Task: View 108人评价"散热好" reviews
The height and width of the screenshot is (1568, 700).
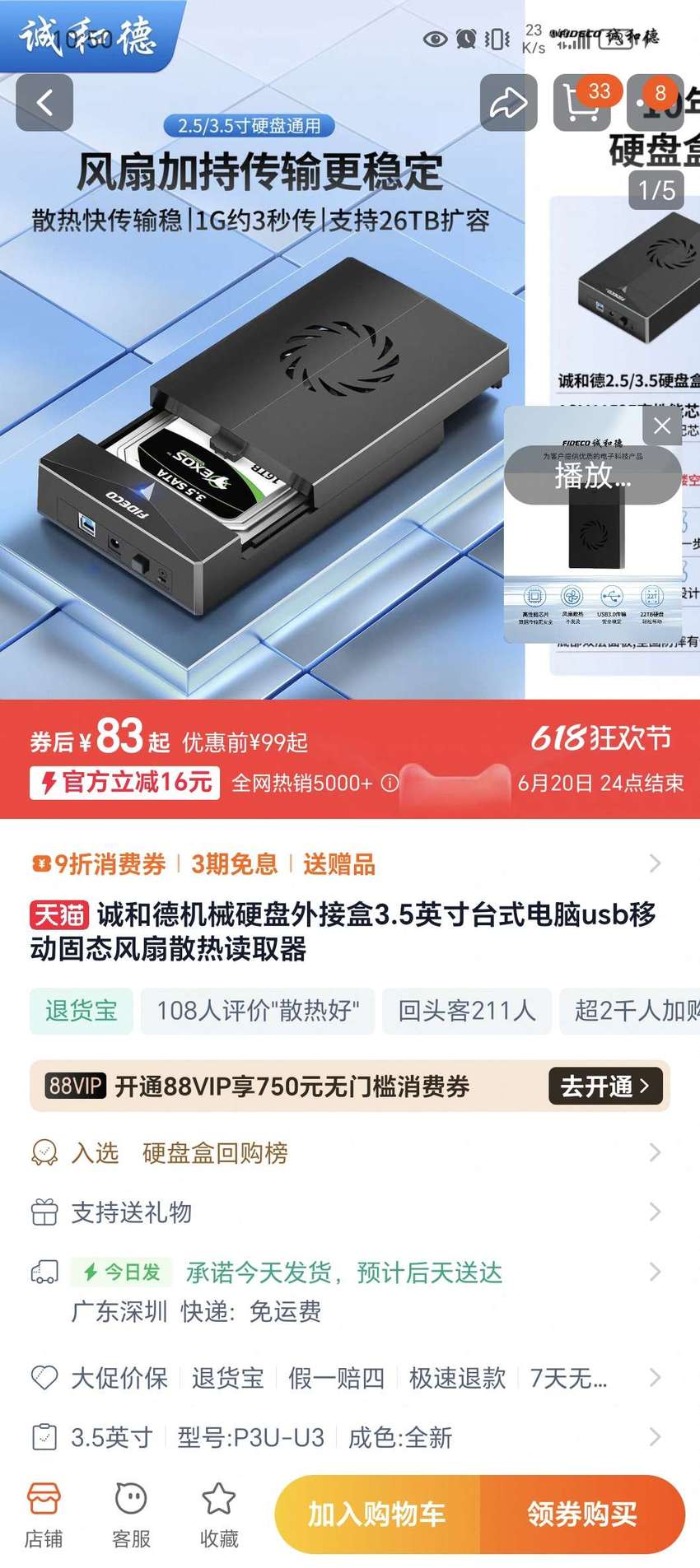Action: pyautogui.click(x=258, y=1011)
